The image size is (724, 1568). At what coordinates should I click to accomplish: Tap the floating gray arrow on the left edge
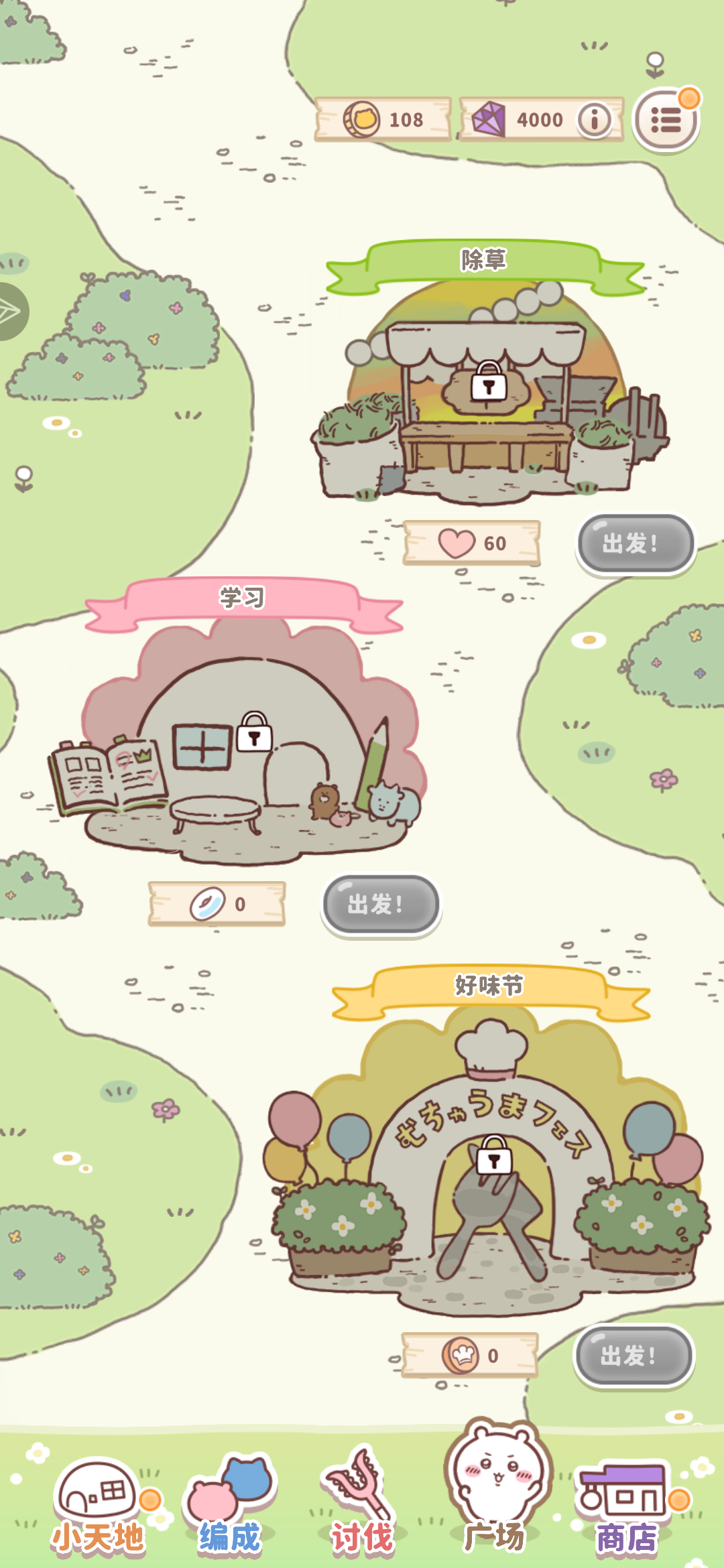pos(11,312)
